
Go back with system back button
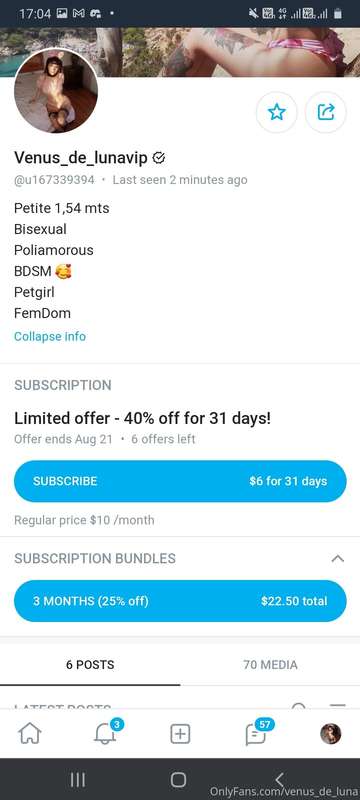click(x=279, y=779)
